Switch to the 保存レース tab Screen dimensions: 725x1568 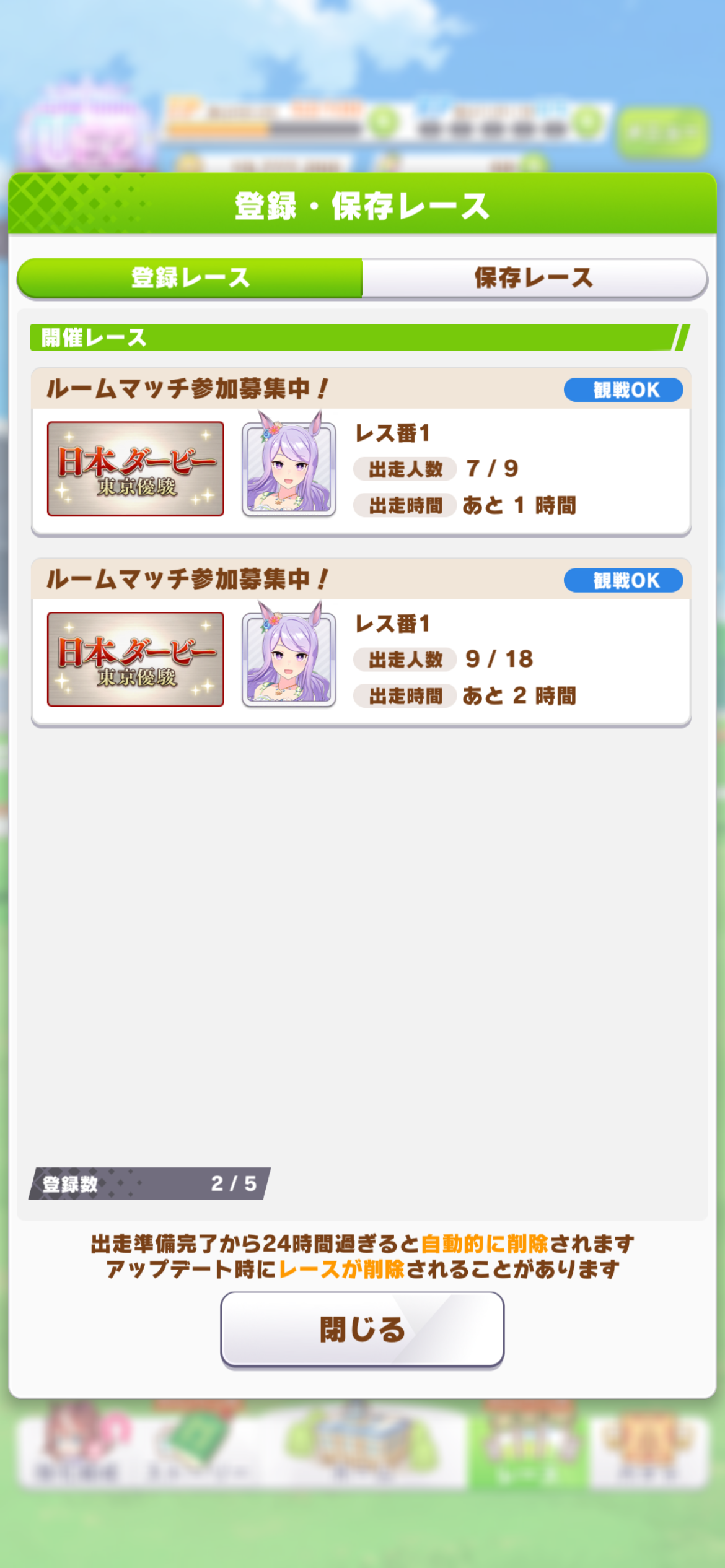coord(534,278)
